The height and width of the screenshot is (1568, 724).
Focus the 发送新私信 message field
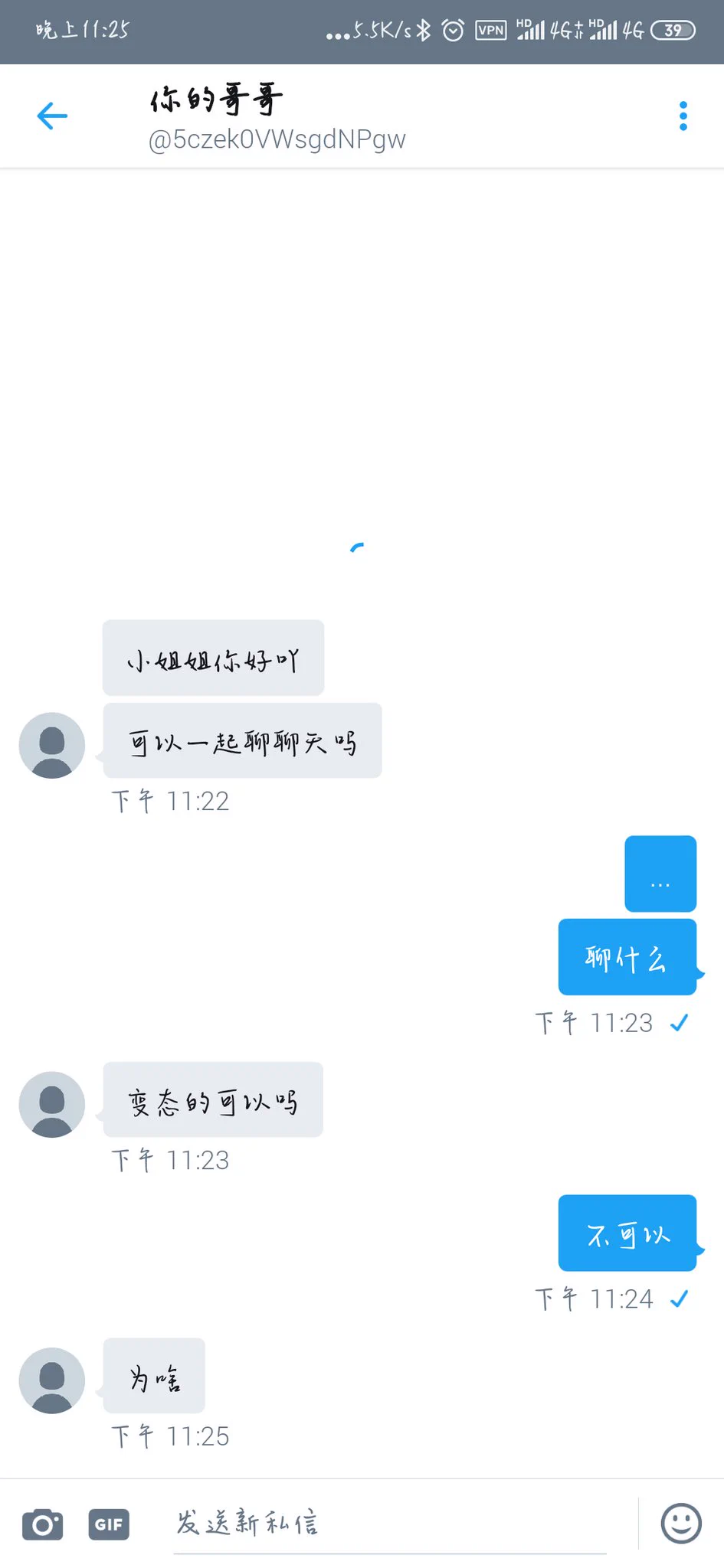389,1523
